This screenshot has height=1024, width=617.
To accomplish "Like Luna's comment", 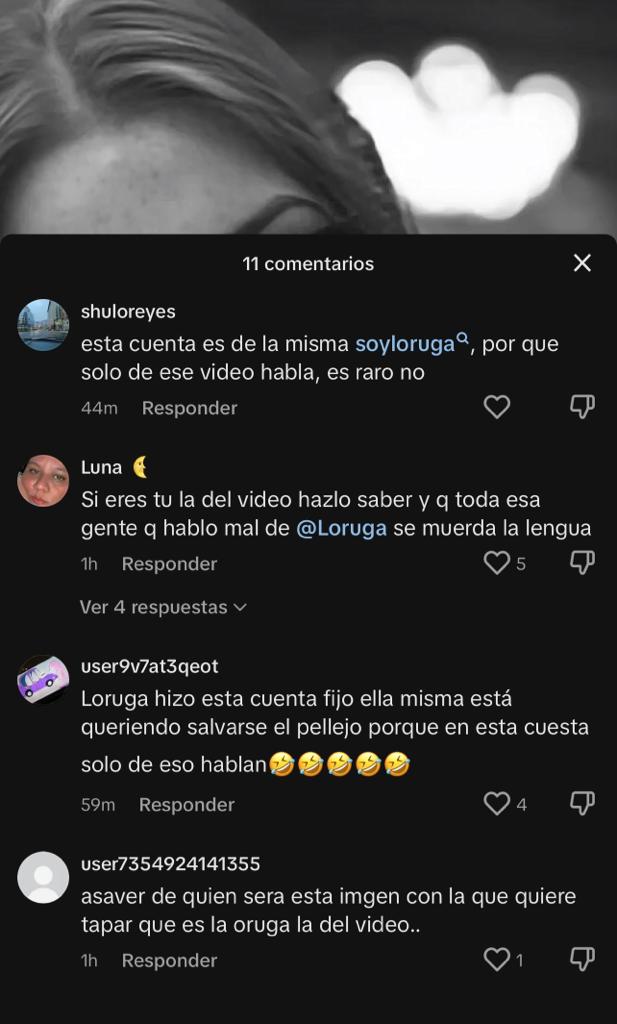I will coord(497,563).
